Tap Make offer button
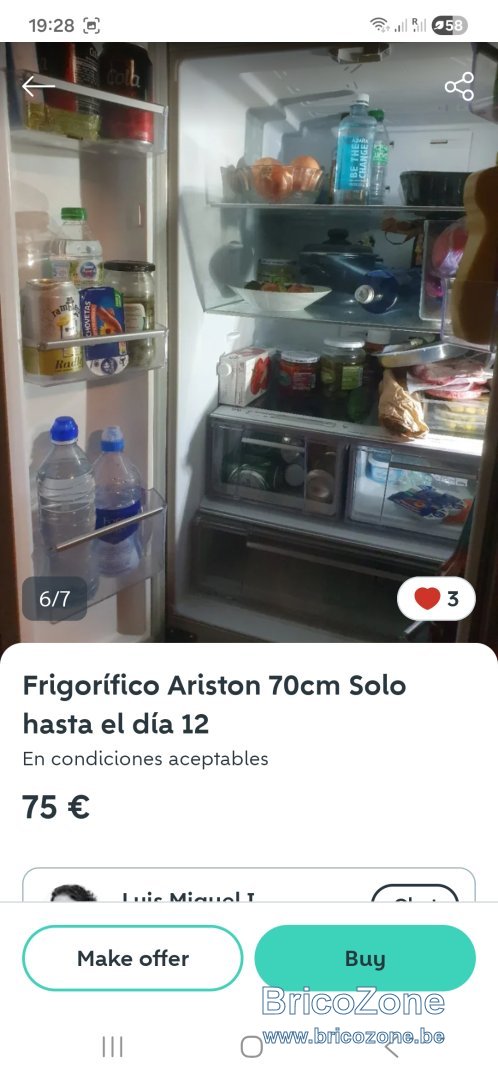Image resolution: width=498 pixels, height=1080 pixels. point(133,958)
